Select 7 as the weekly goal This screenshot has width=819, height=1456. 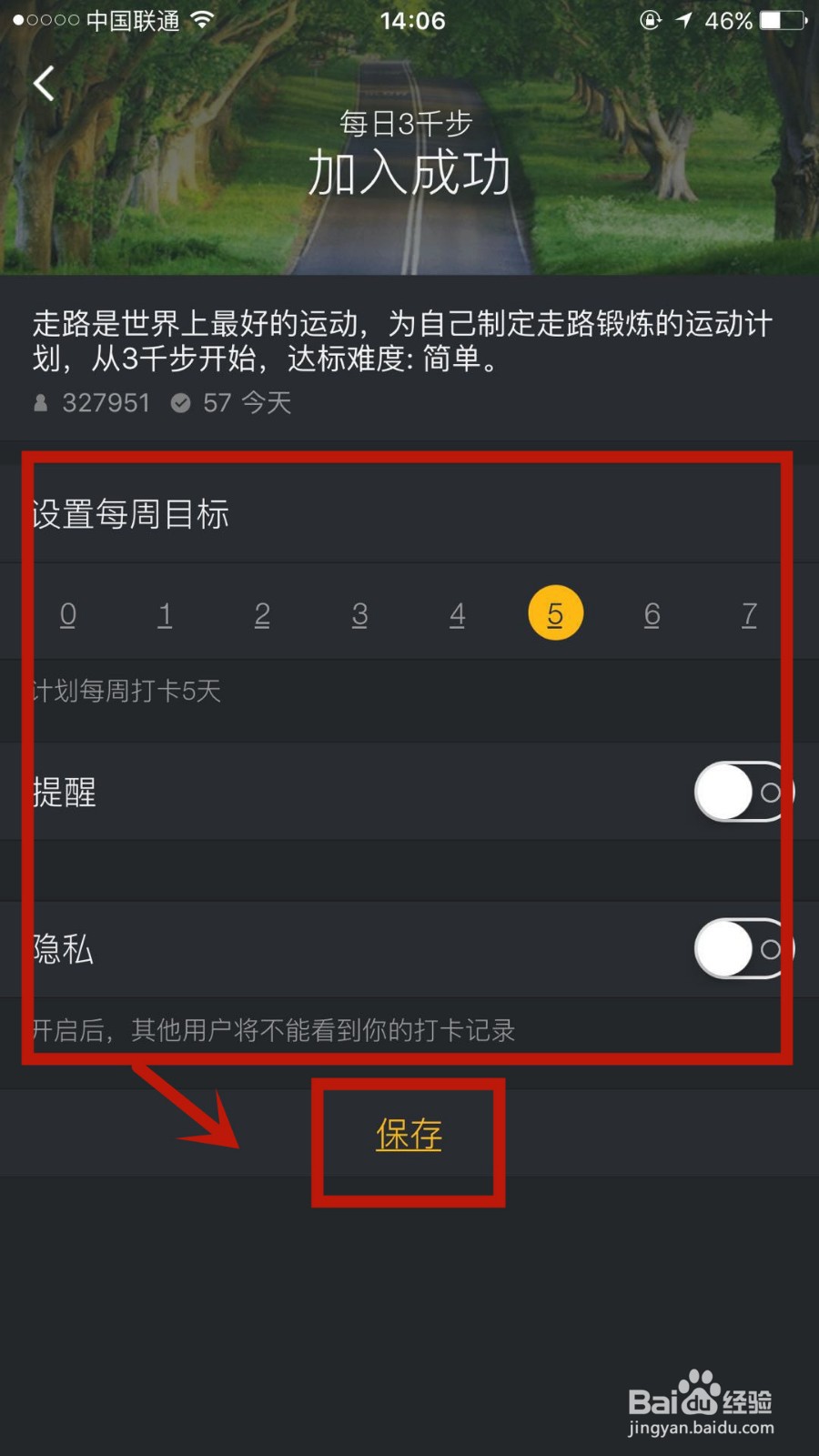pos(749,613)
